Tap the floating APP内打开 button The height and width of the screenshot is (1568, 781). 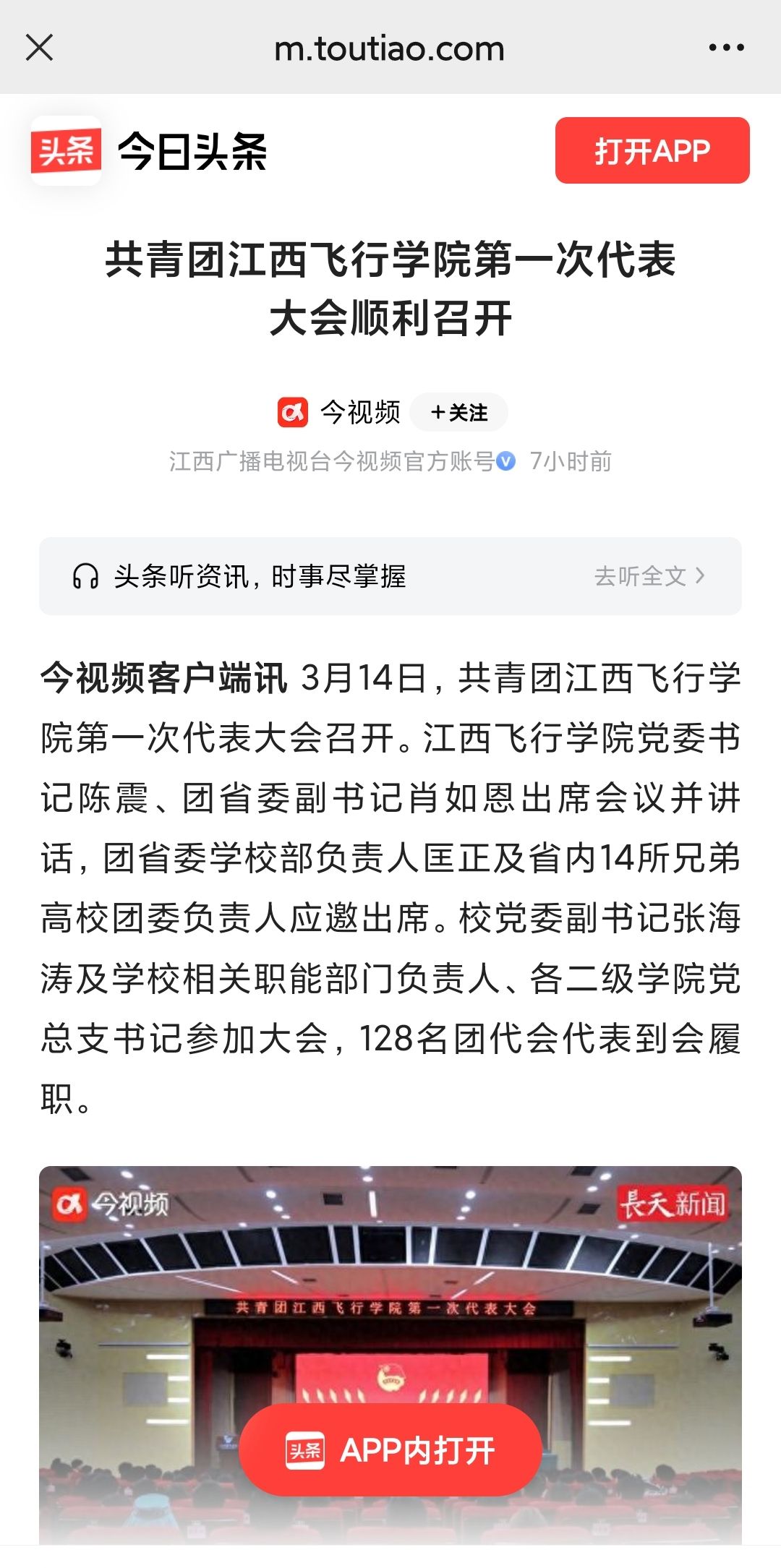click(390, 1450)
